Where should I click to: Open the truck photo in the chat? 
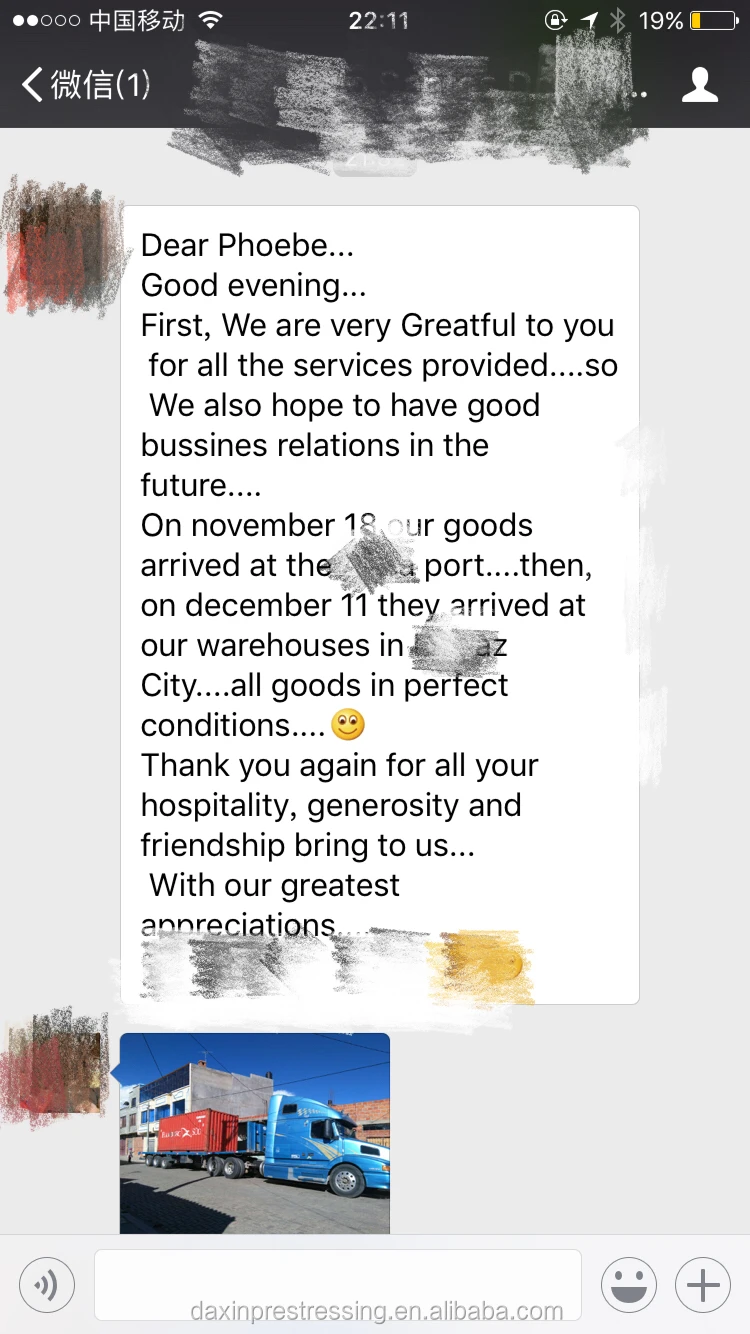click(254, 1133)
